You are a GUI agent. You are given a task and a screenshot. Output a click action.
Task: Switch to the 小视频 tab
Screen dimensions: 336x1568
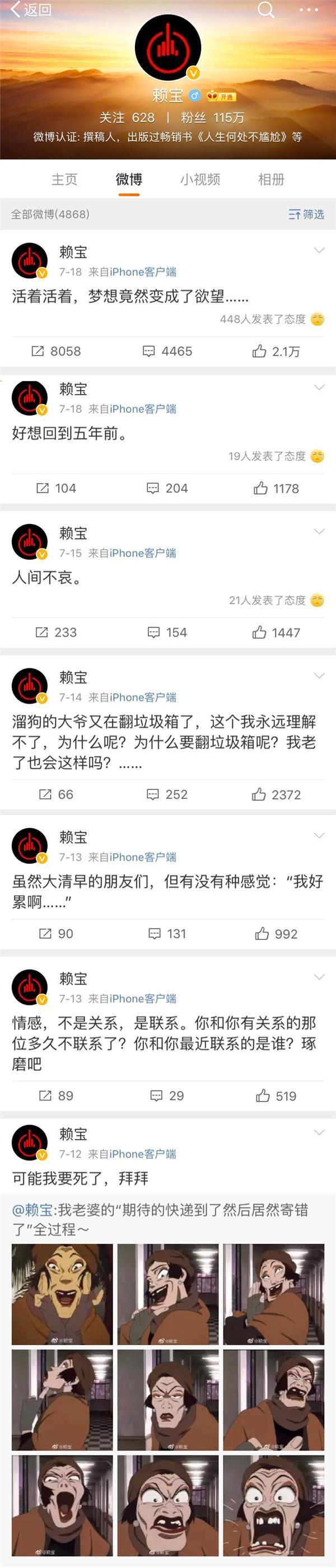click(x=200, y=180)
